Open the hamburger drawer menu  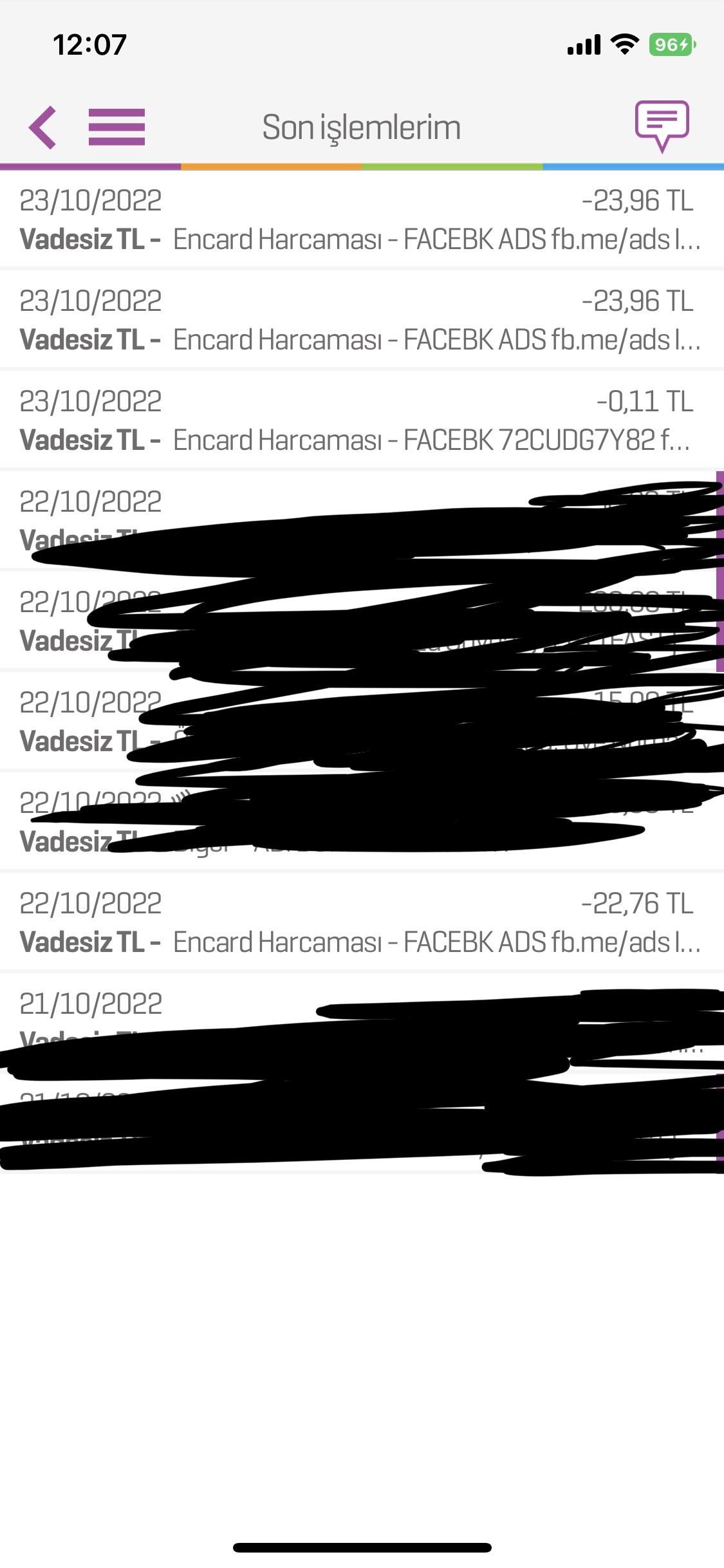tap(116, 127)
